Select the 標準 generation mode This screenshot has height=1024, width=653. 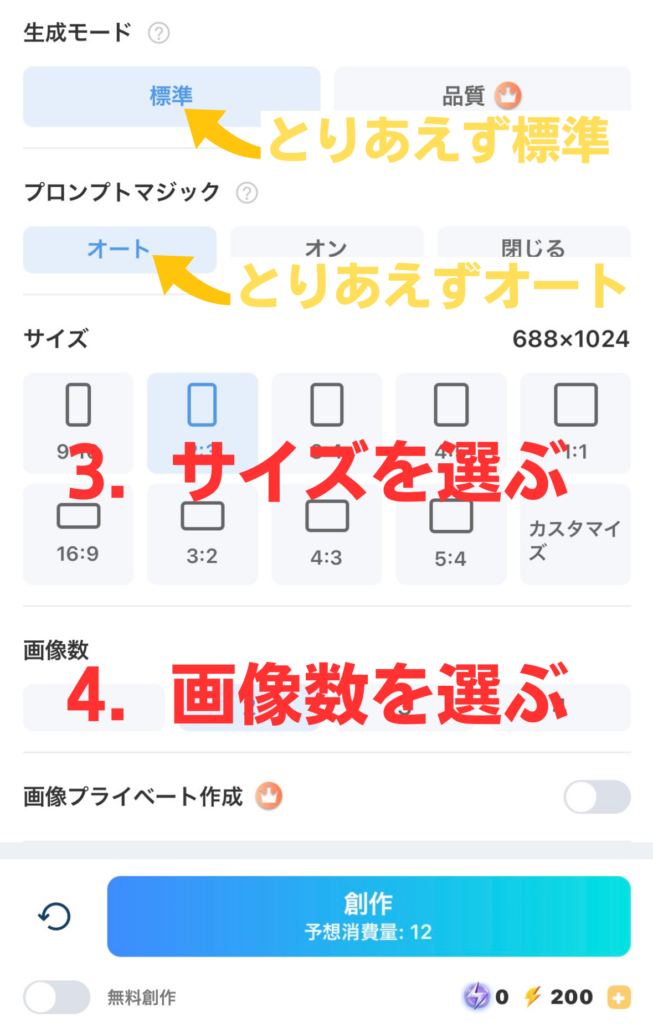click(171, 96)
